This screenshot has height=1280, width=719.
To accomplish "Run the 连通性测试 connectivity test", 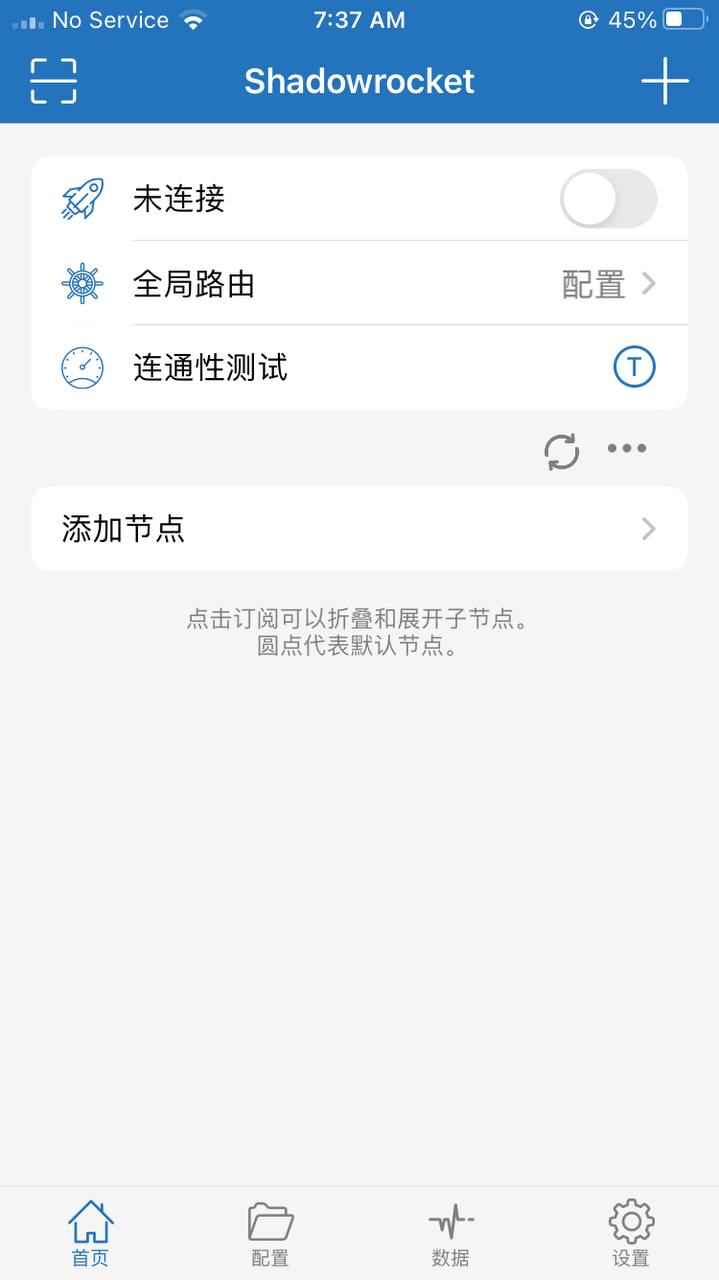I will pyautogui.click(x=633, y=368).
